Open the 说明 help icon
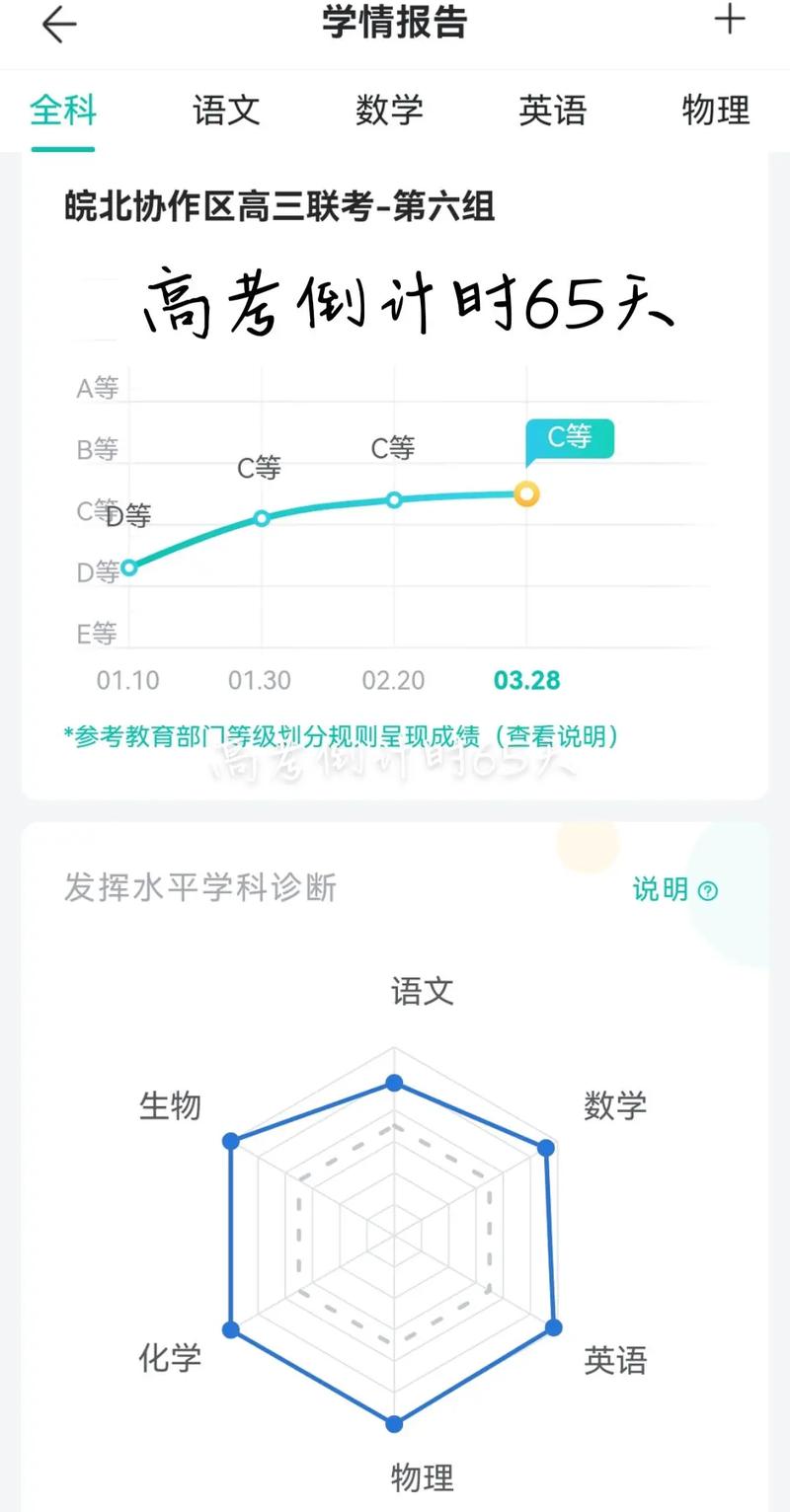The height and width of the screenshot is (1512, 790). [x=675, y=889]
